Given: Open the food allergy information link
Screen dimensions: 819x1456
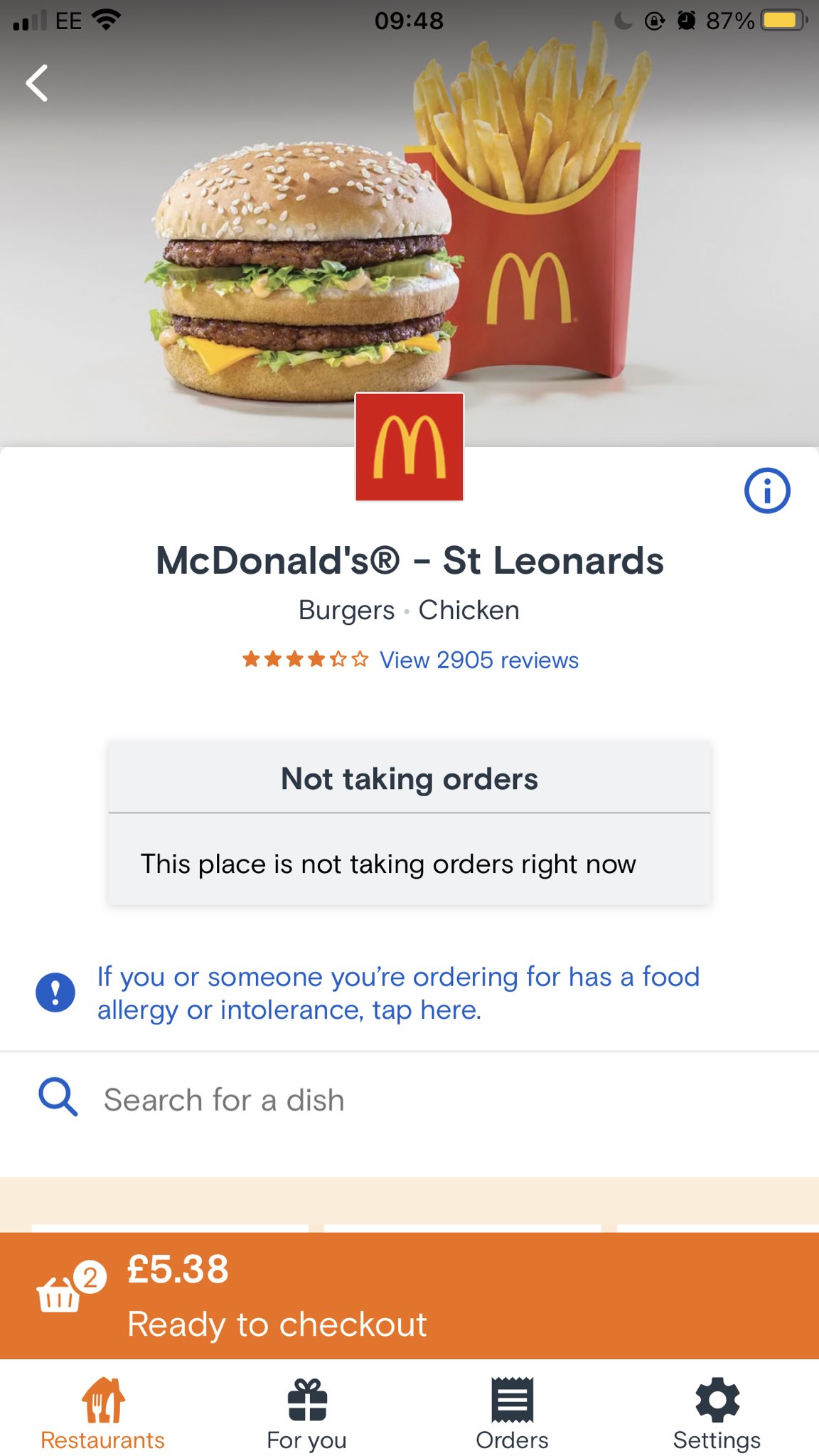Looking at the screenshot, I should [x=397, y=993].
